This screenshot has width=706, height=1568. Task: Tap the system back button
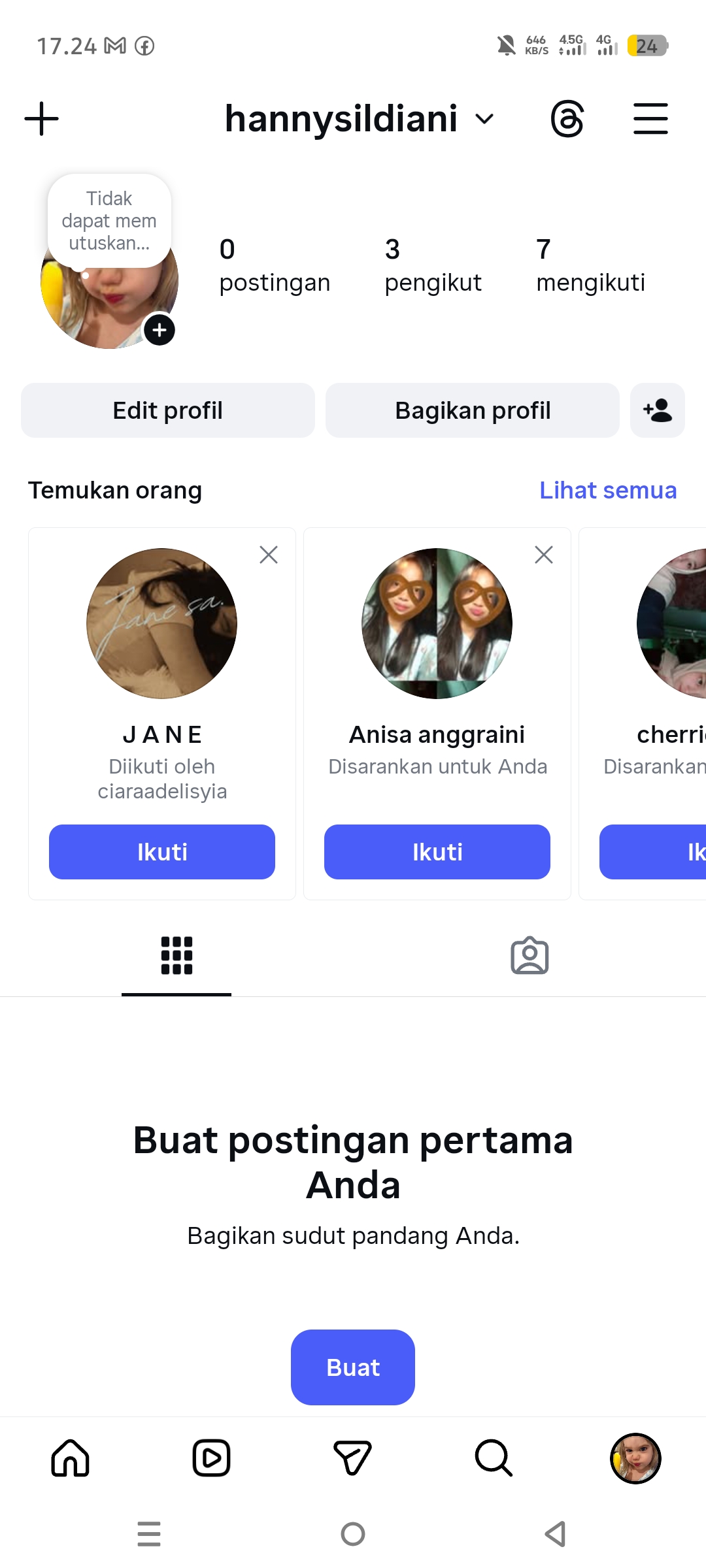click(x=556, y=1534)
